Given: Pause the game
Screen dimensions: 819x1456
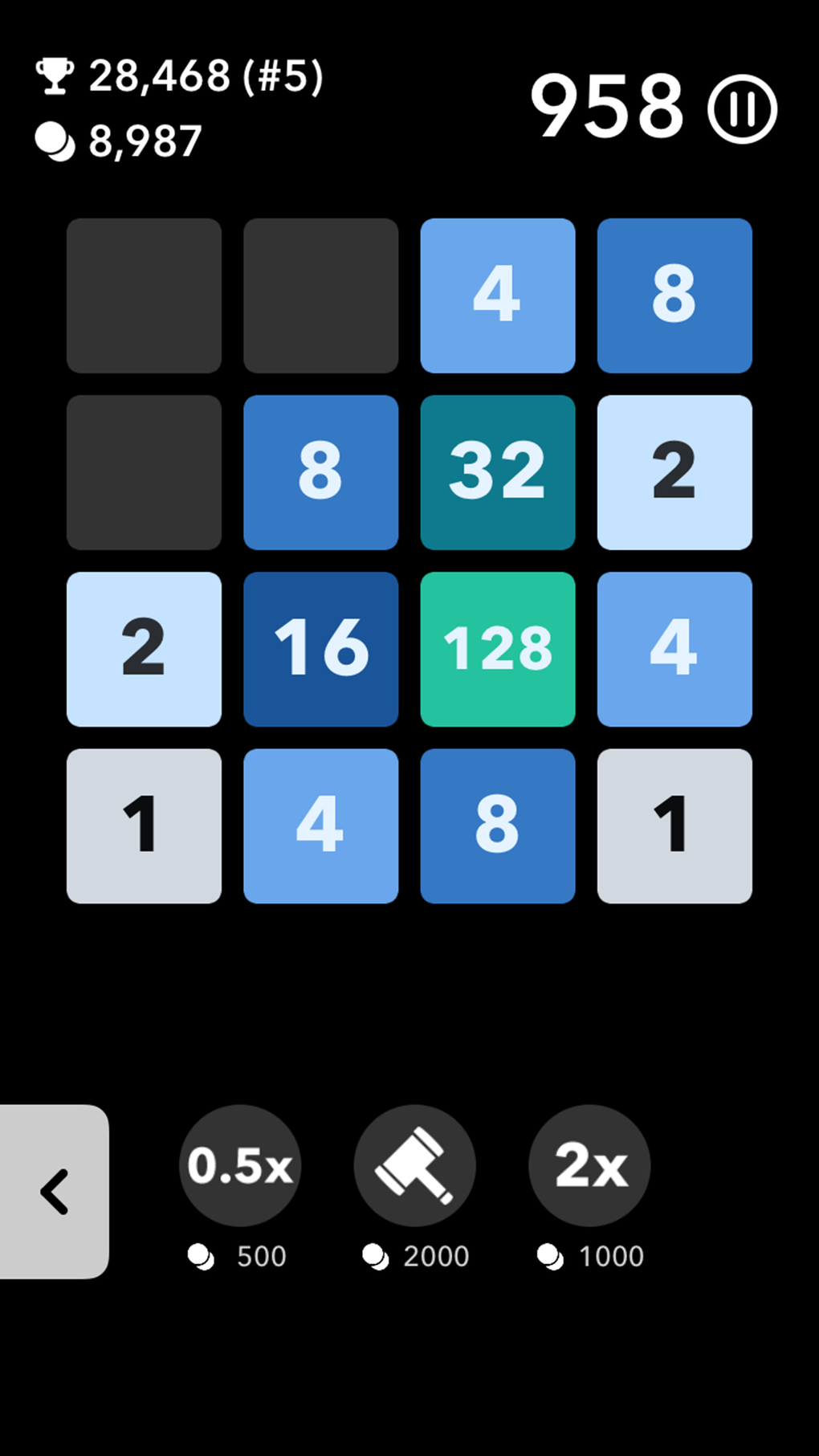Looking at the screenshot, I should click(742, 109).
